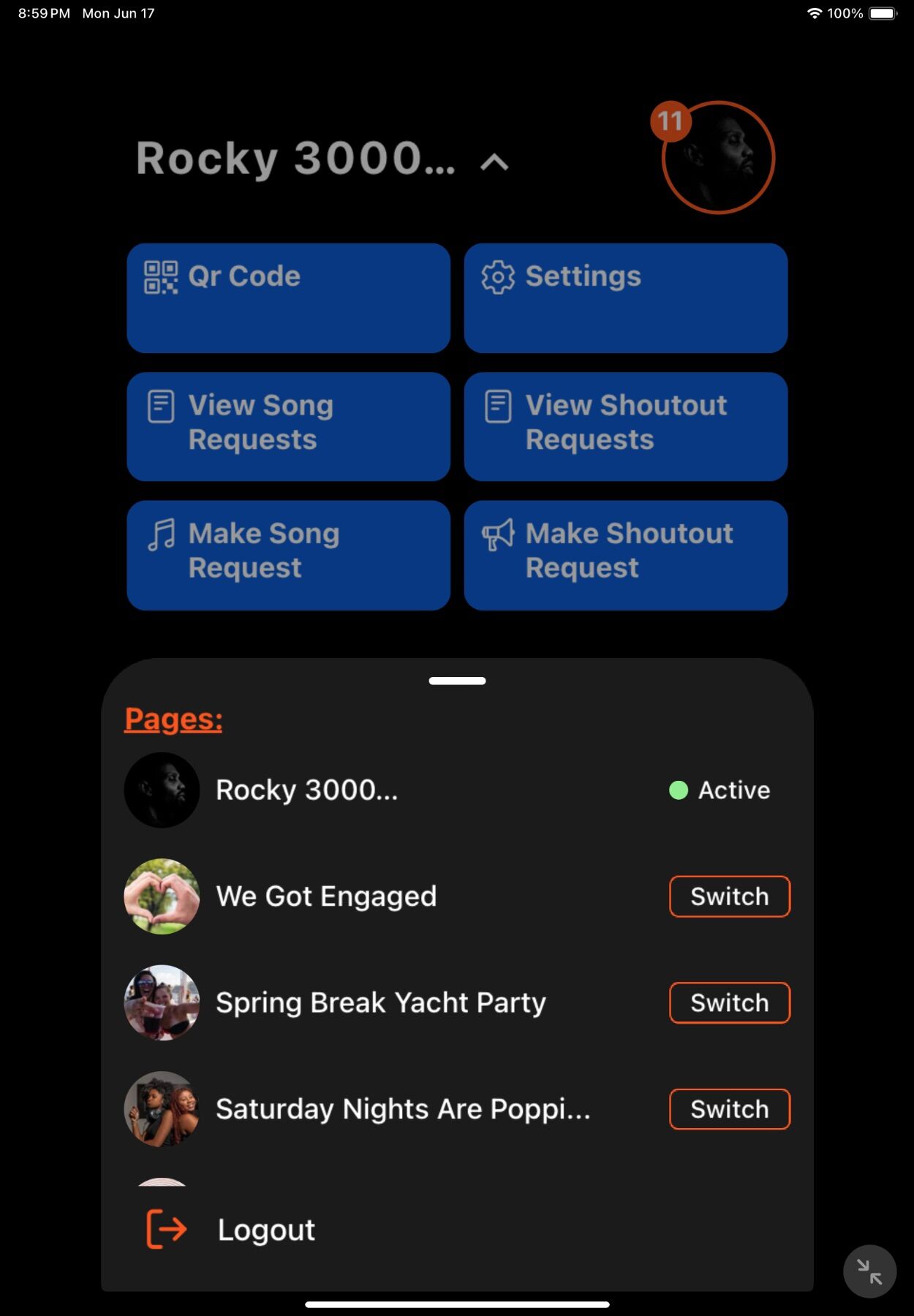Switch to the We Got Engaged page
The image size is (914, 1316).
click(x=729, y=896)
